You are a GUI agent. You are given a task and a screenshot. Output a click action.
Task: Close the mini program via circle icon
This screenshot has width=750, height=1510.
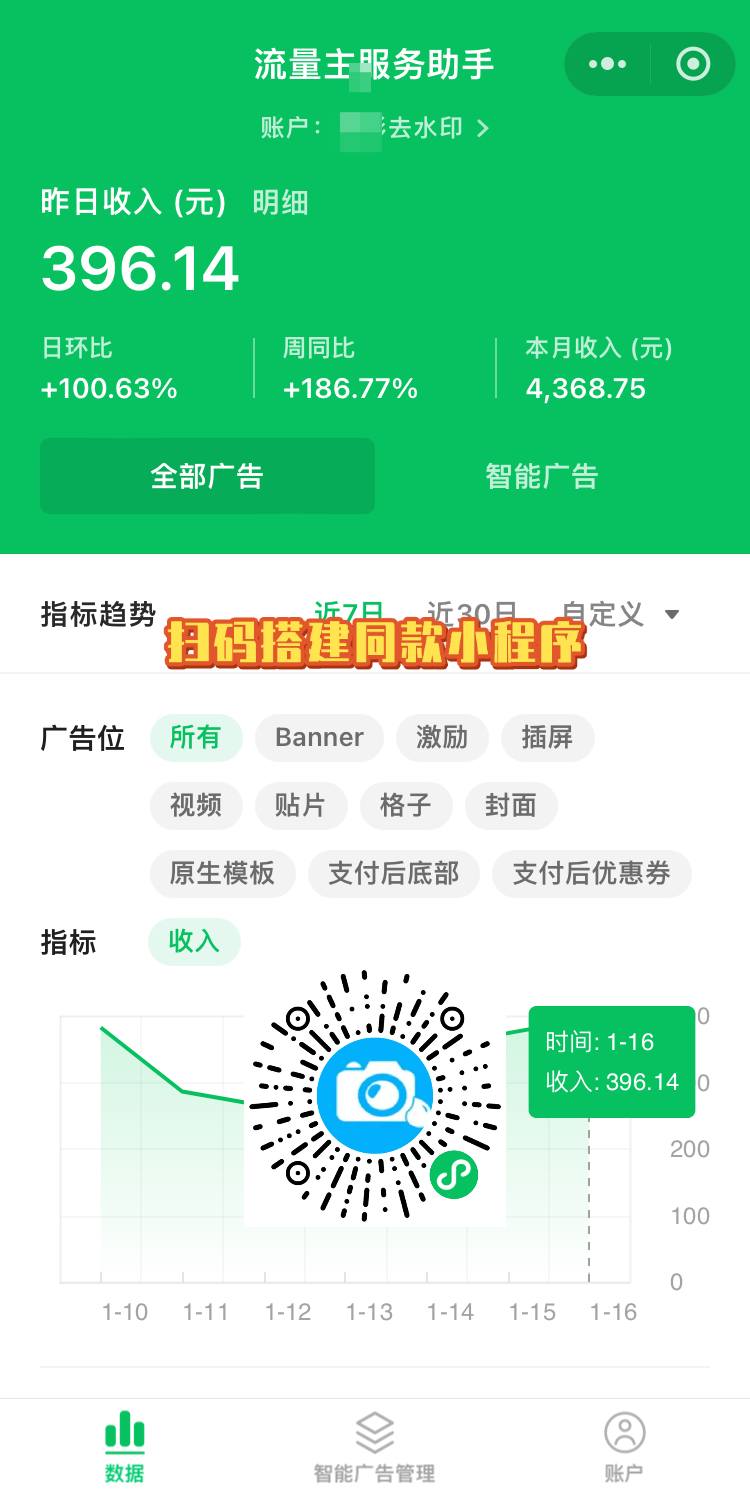pos(693,65)
